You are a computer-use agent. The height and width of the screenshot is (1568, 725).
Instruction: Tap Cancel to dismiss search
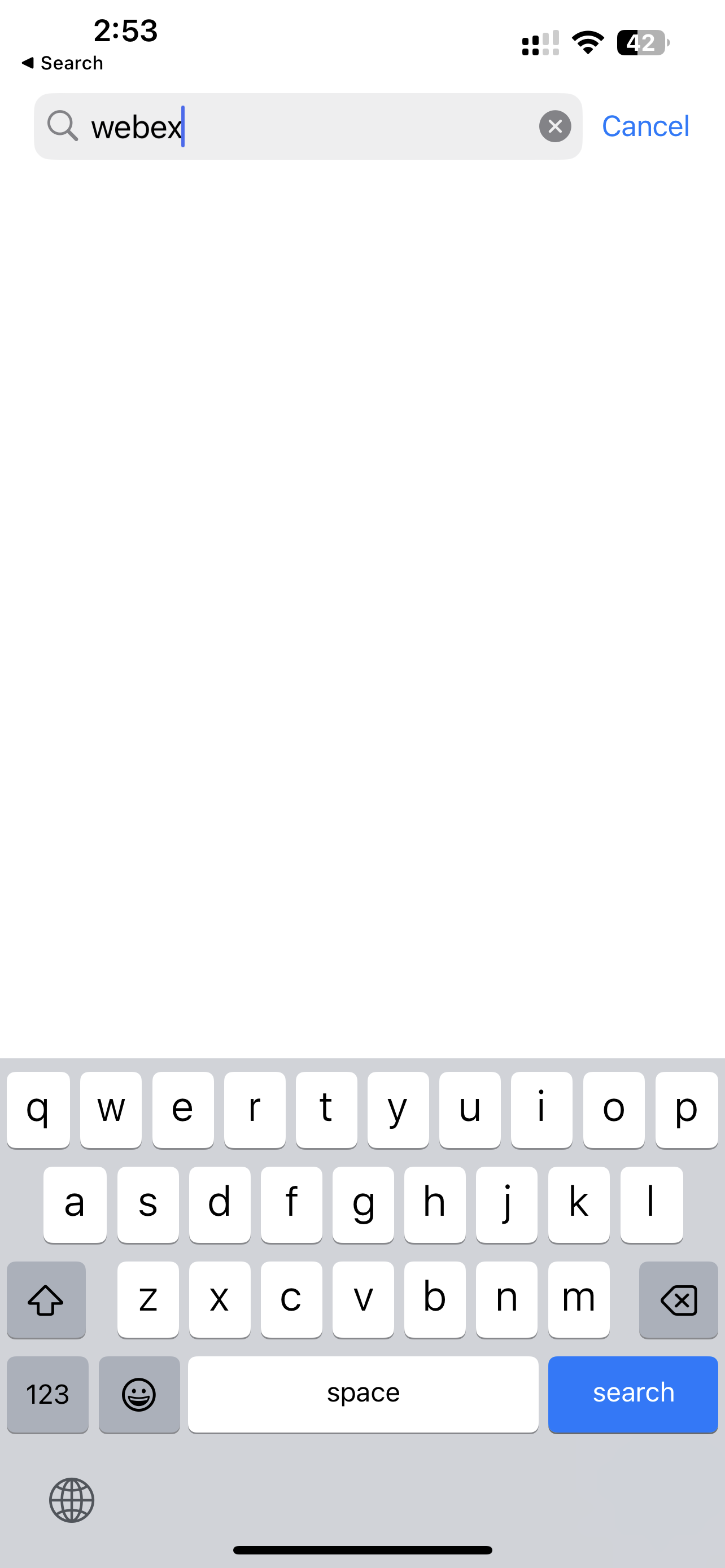pos(645,126)
